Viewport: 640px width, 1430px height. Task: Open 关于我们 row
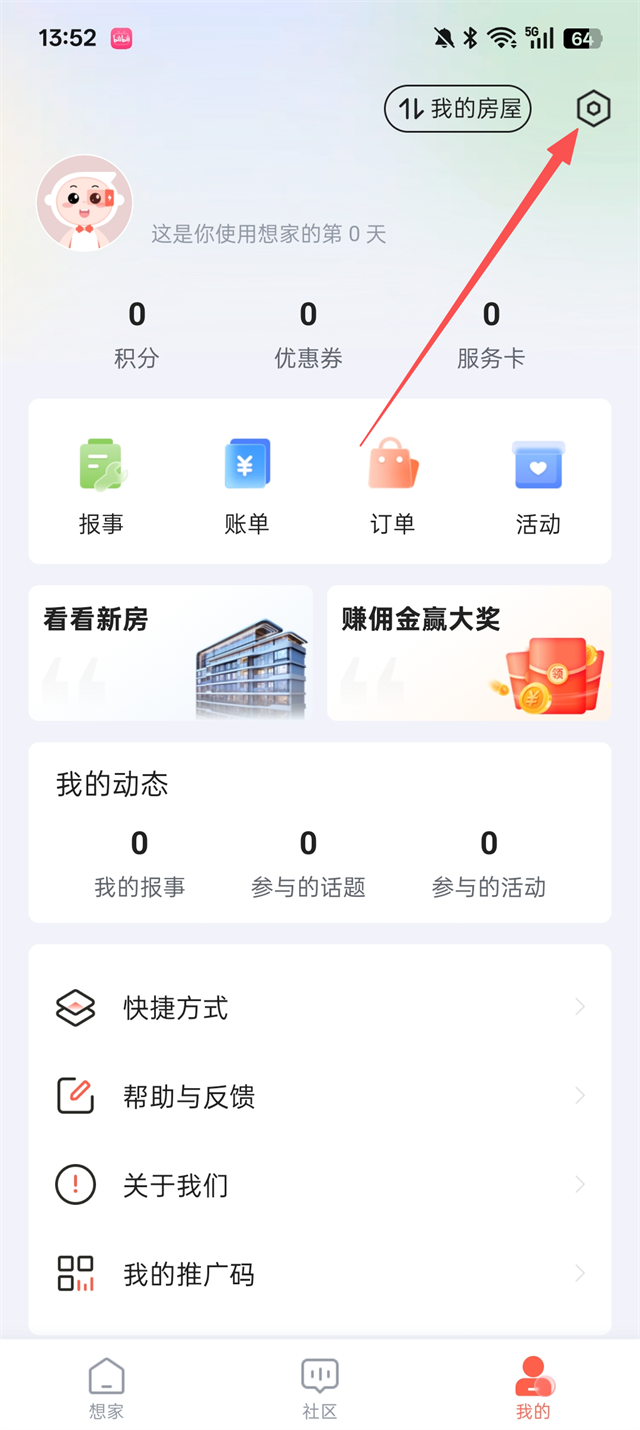(x=319, y=1186)
